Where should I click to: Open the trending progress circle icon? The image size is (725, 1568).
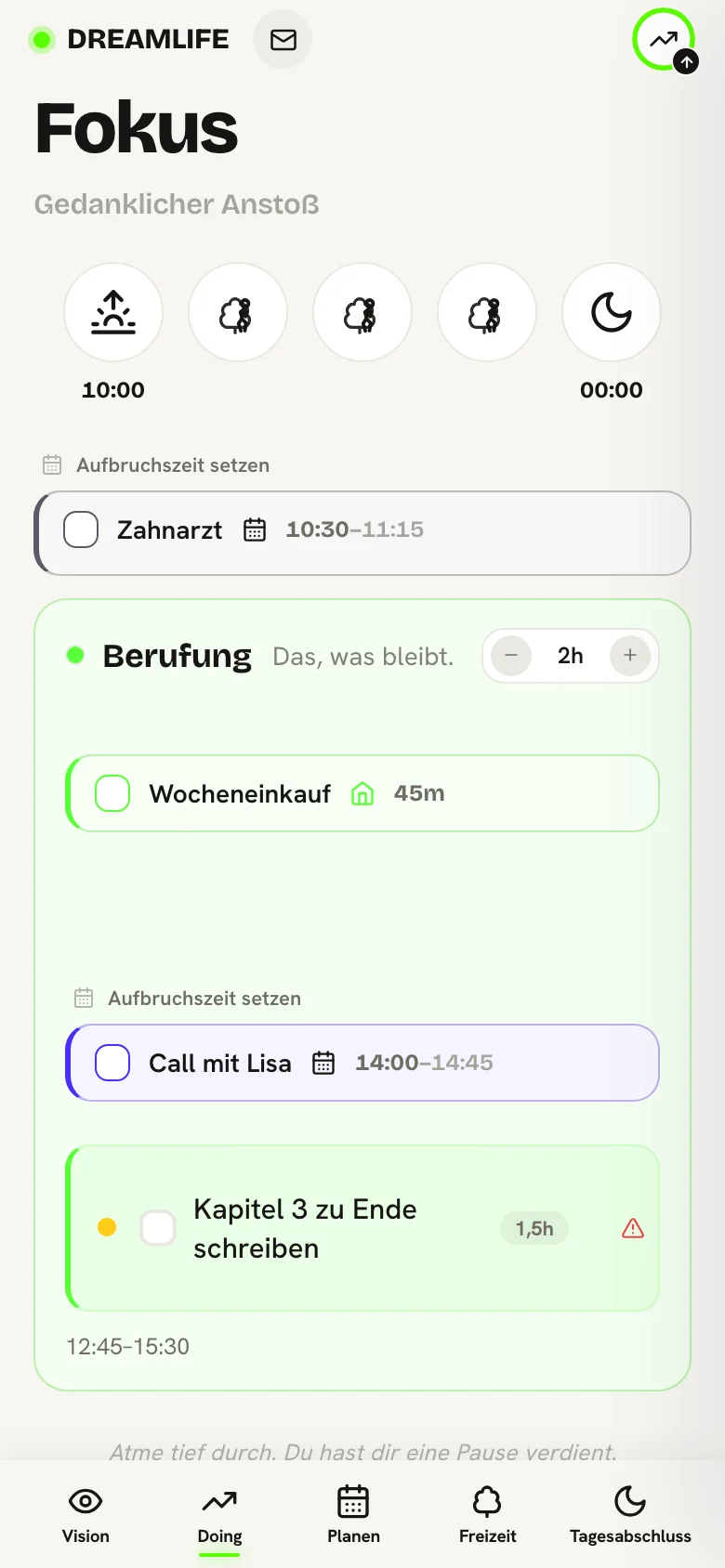click(664, 39)
